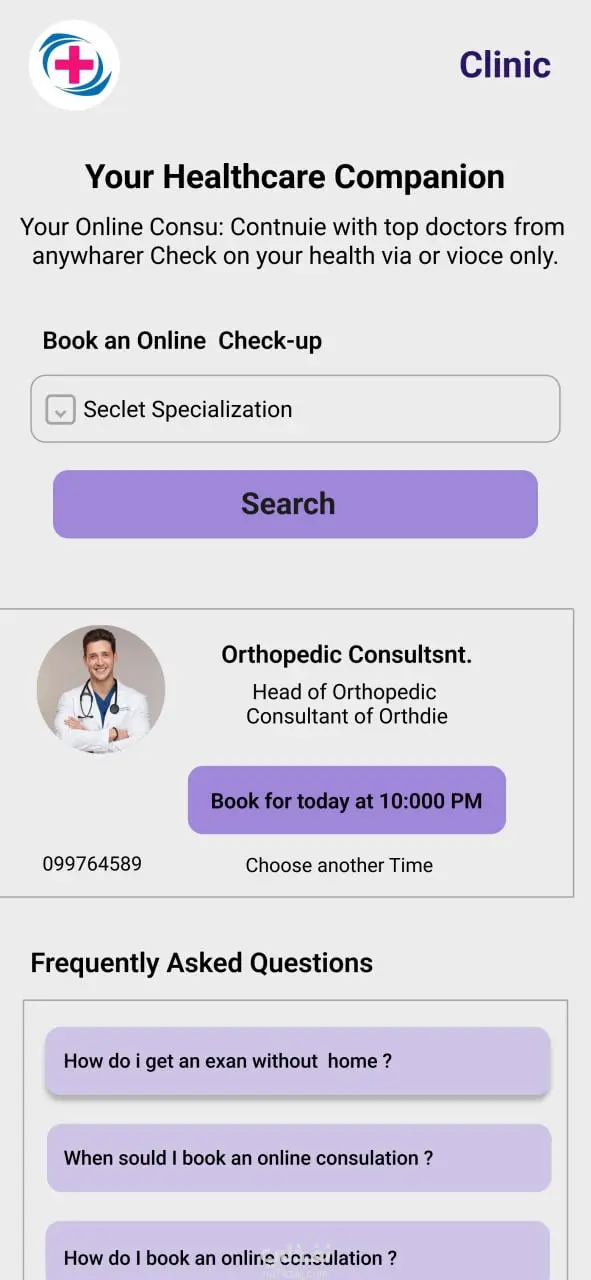Expand "How do I book an online consultation"
The height and width of the screenshot is (1280, 591).
298,1250
